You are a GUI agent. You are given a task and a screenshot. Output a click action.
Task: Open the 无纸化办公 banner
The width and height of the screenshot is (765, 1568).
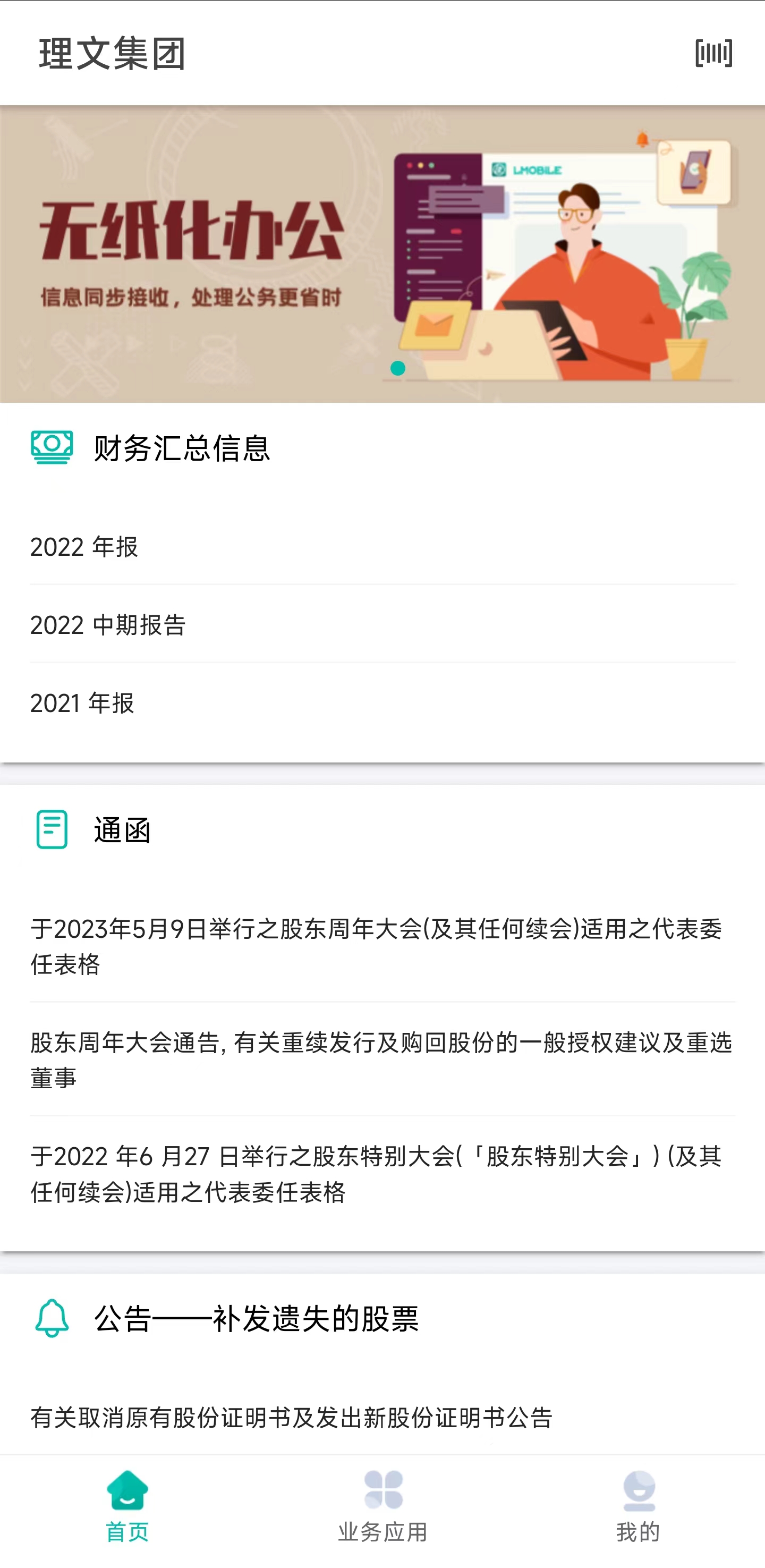click(382, 254)
